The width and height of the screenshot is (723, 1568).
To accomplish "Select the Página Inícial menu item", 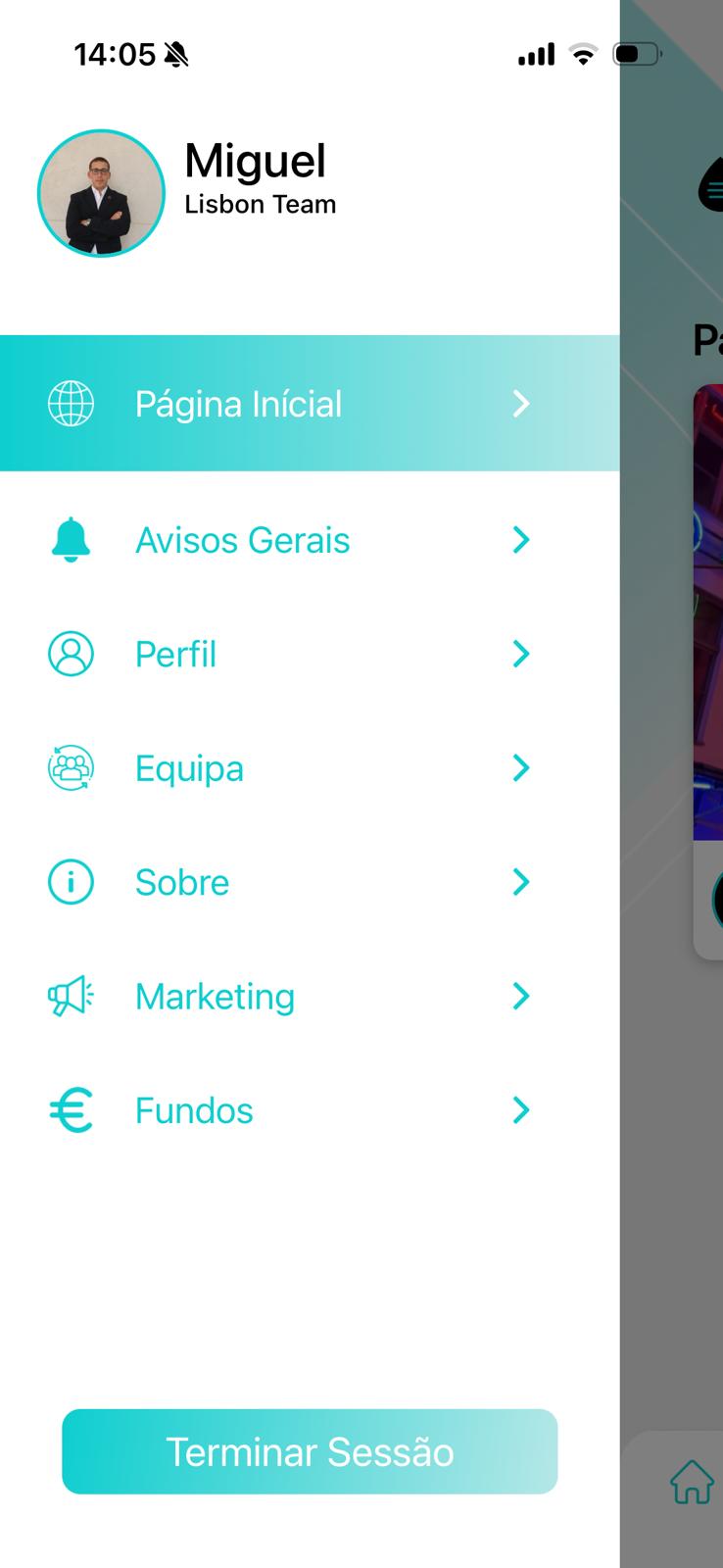I will pos(238,403).
